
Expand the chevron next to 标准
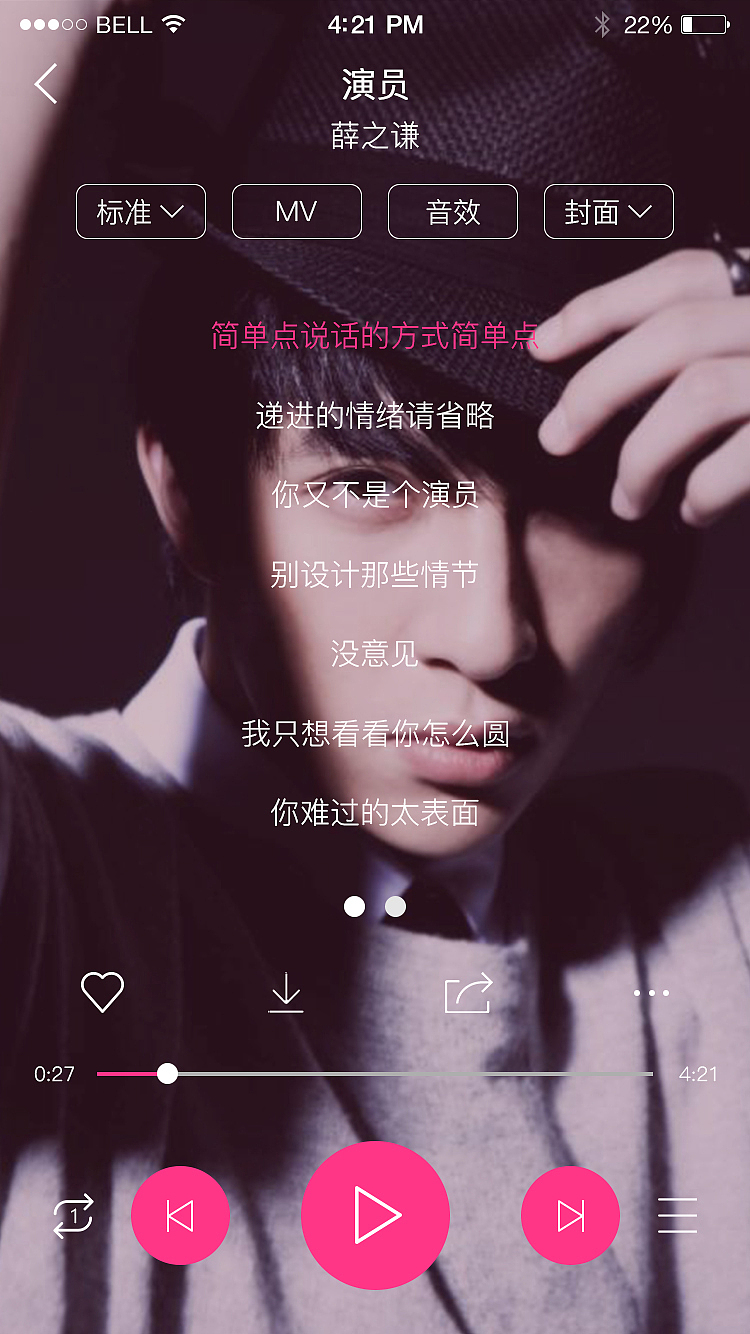tap(172, 211)
